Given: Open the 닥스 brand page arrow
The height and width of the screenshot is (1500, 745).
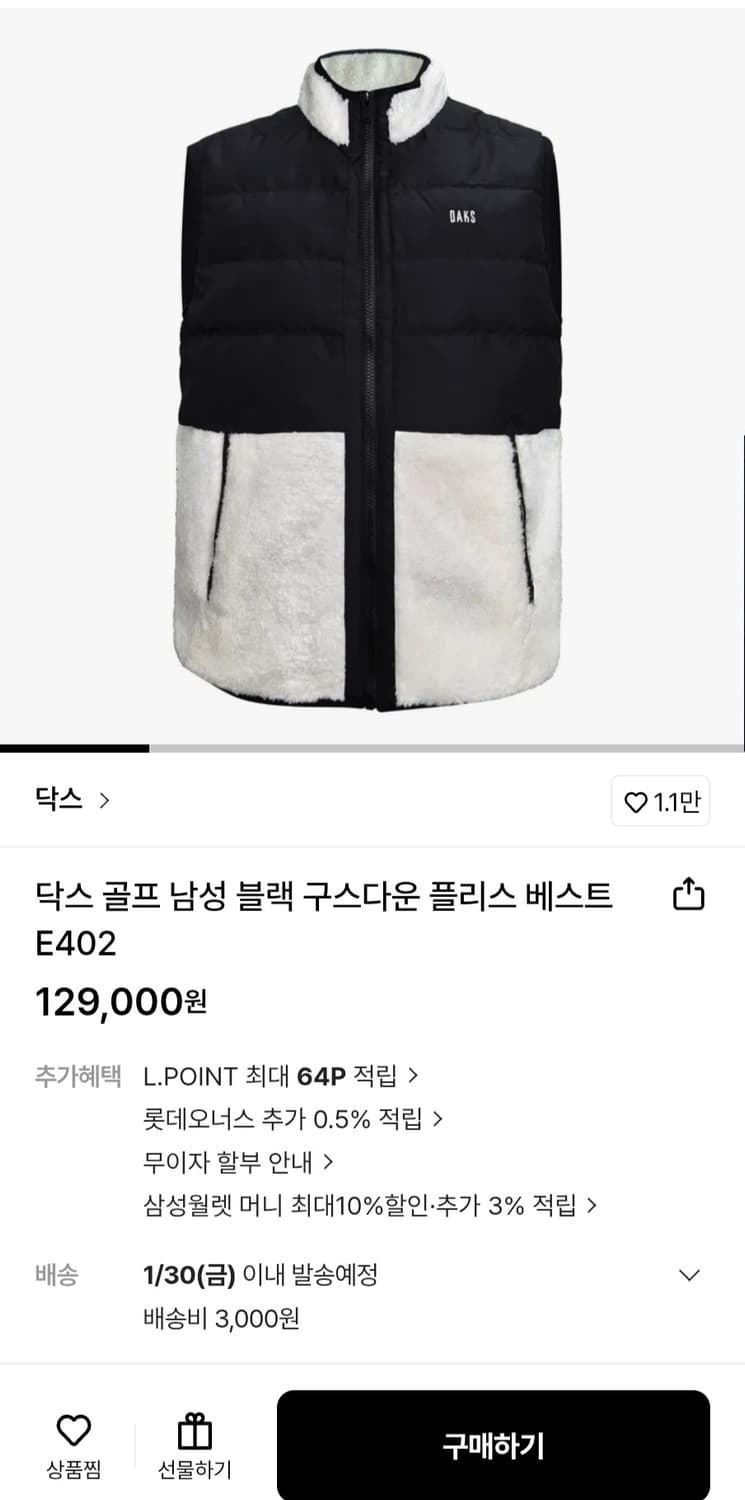Looking at the screenshot, I should tap(106, 800).
